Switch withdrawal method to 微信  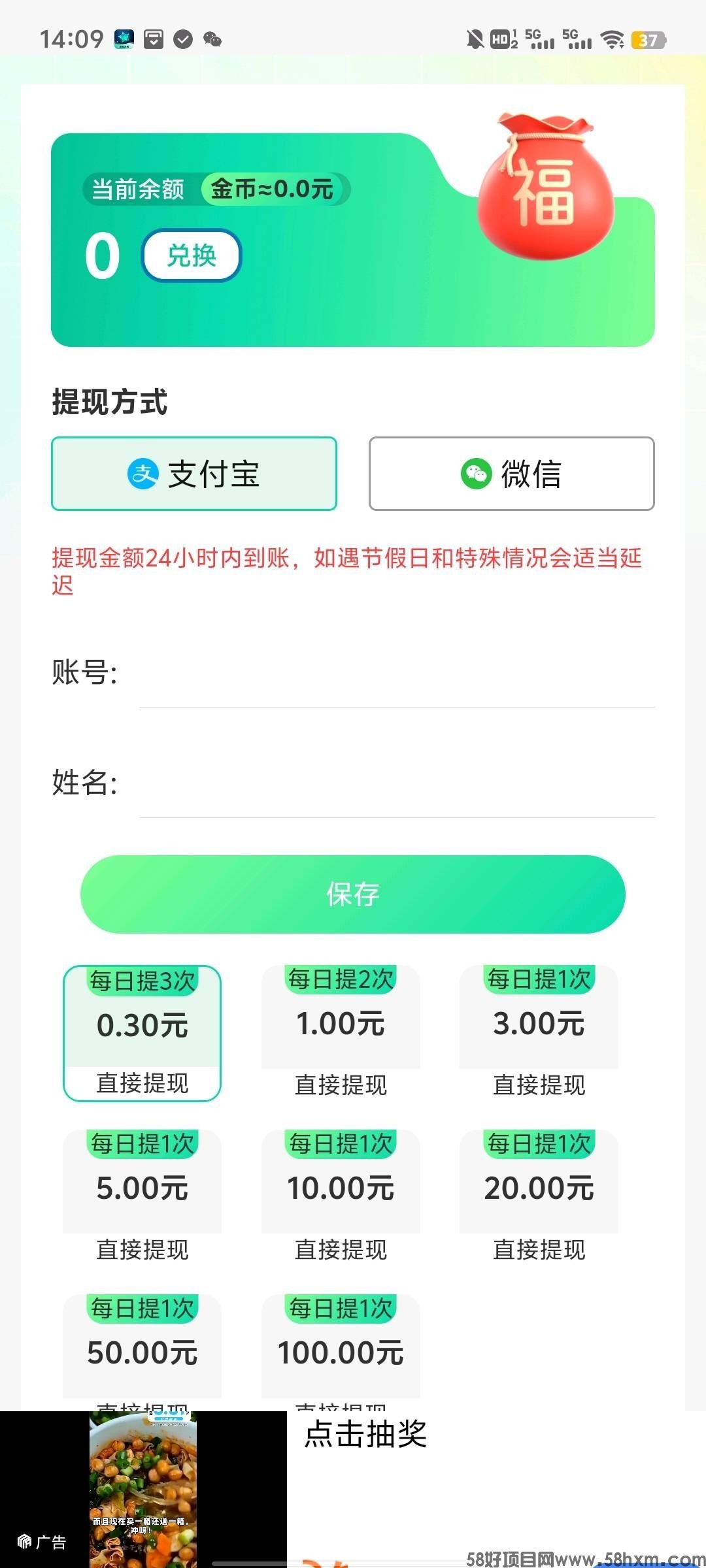511,474
